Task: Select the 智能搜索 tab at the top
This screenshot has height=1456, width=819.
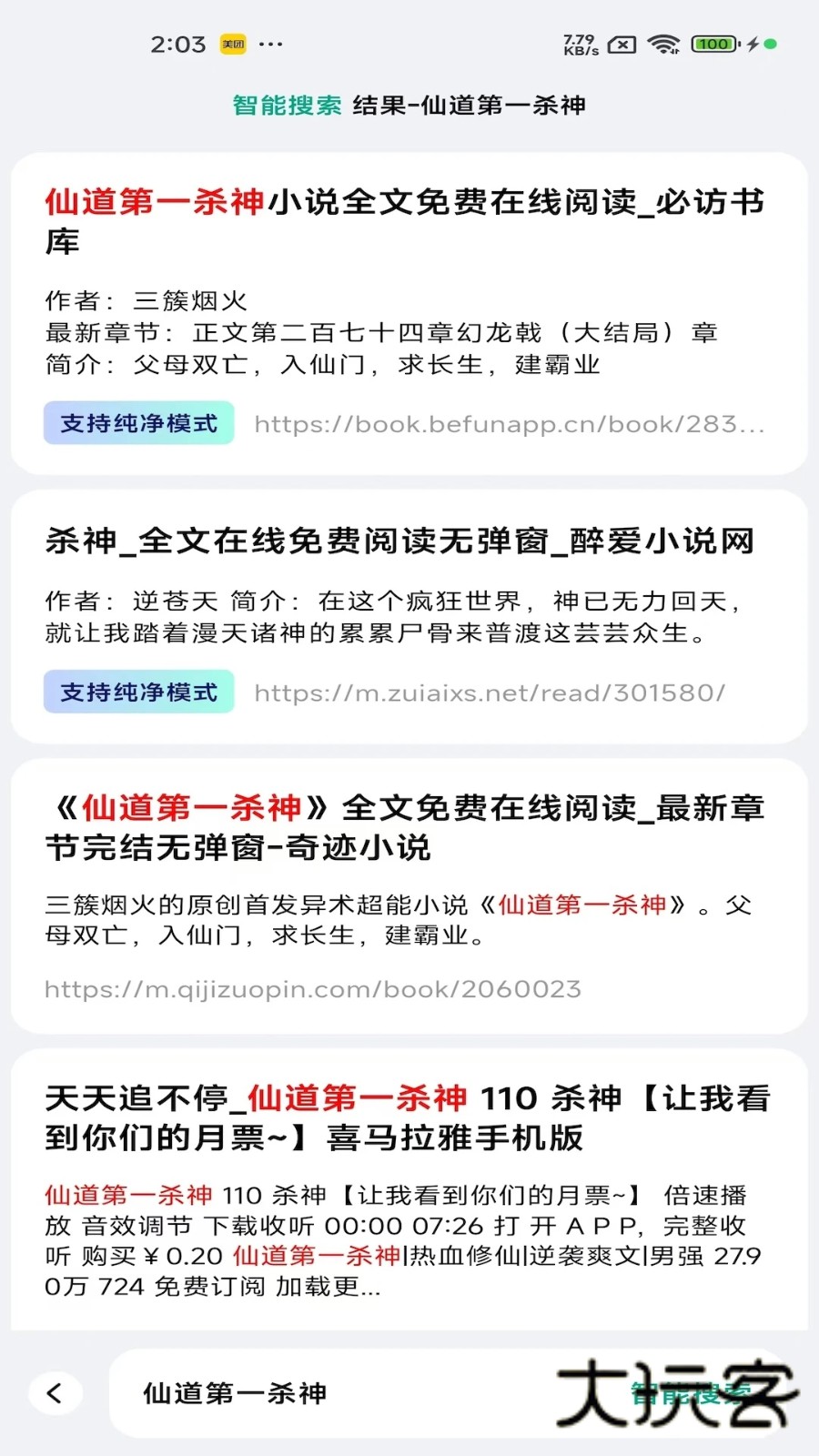Action: (287, 106)
